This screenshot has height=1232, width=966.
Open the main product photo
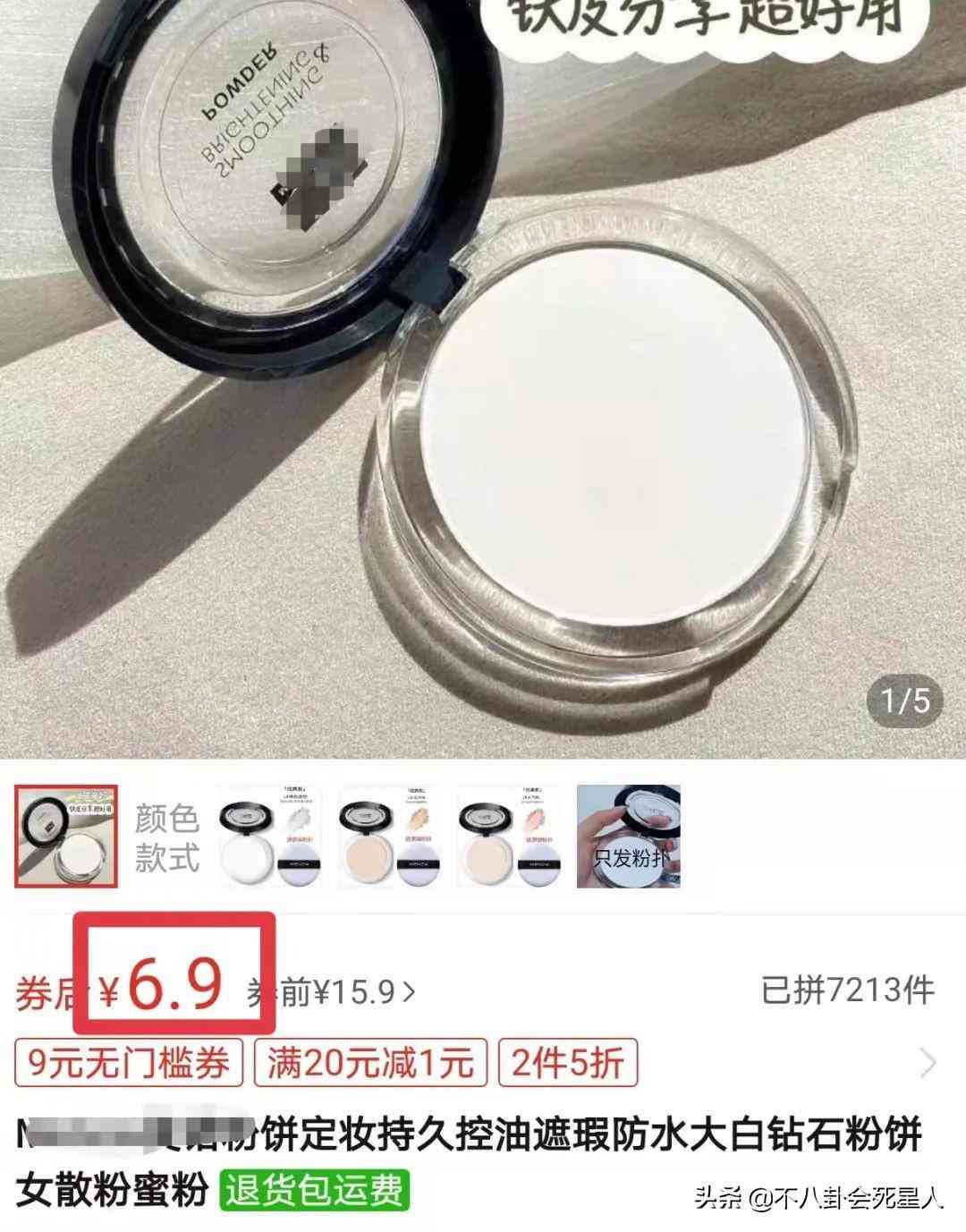point(483,376)
